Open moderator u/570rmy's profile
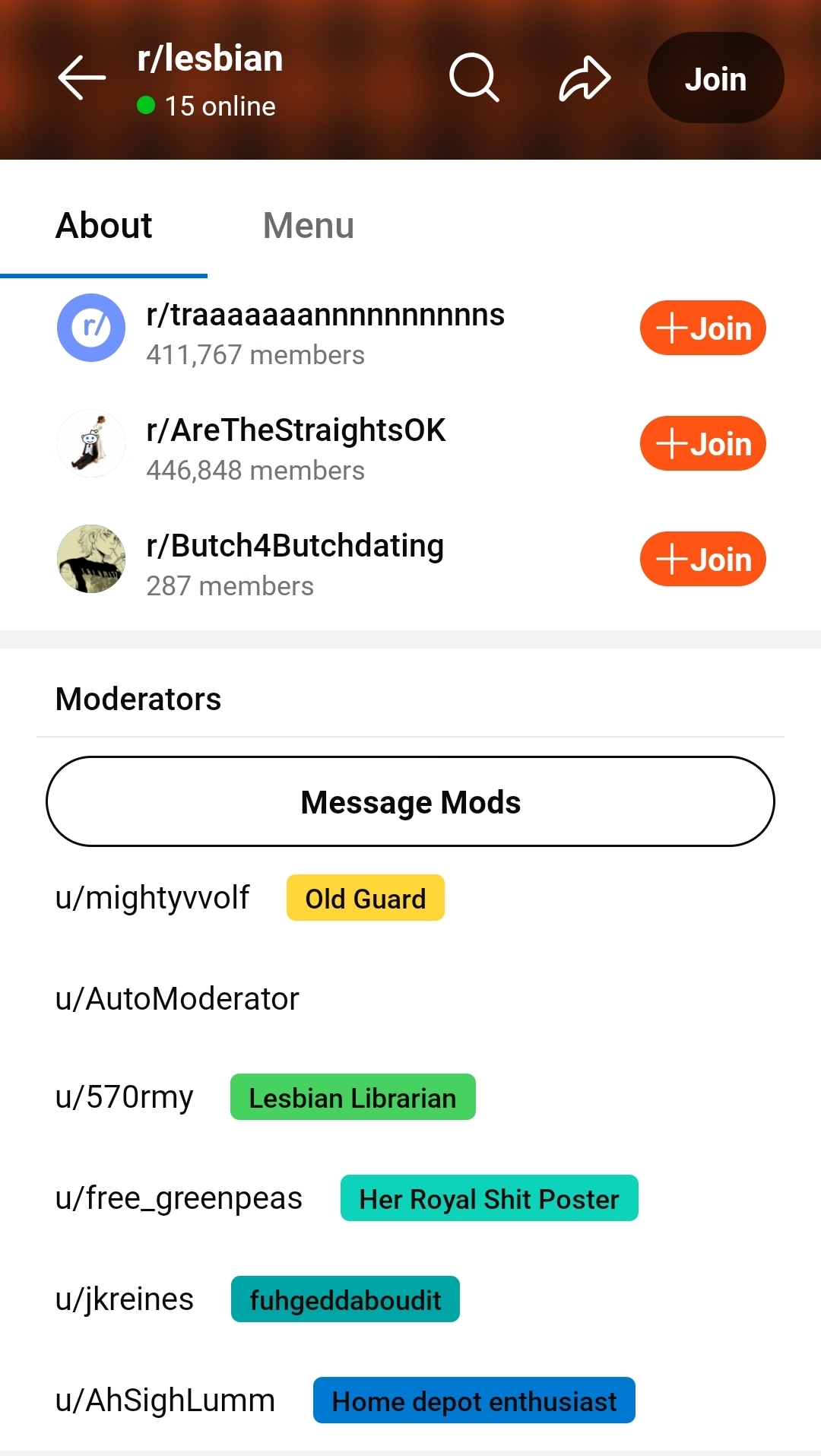The width and height of the screenshot is (821, 1456). (125, 1097)
